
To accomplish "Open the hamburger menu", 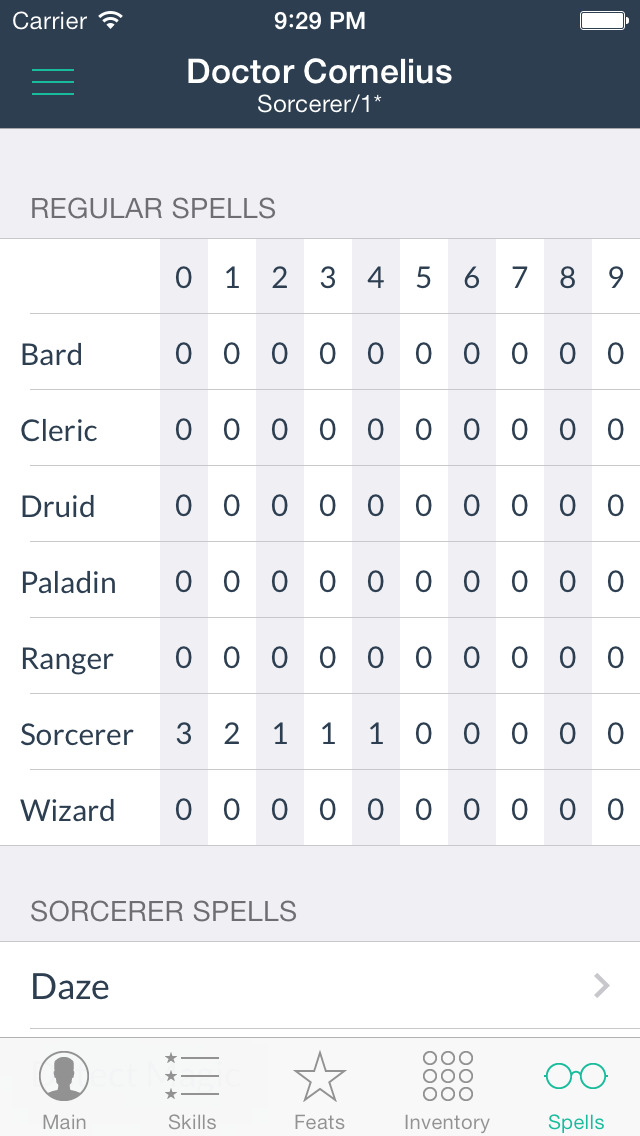I will click(x=53, y=82).
